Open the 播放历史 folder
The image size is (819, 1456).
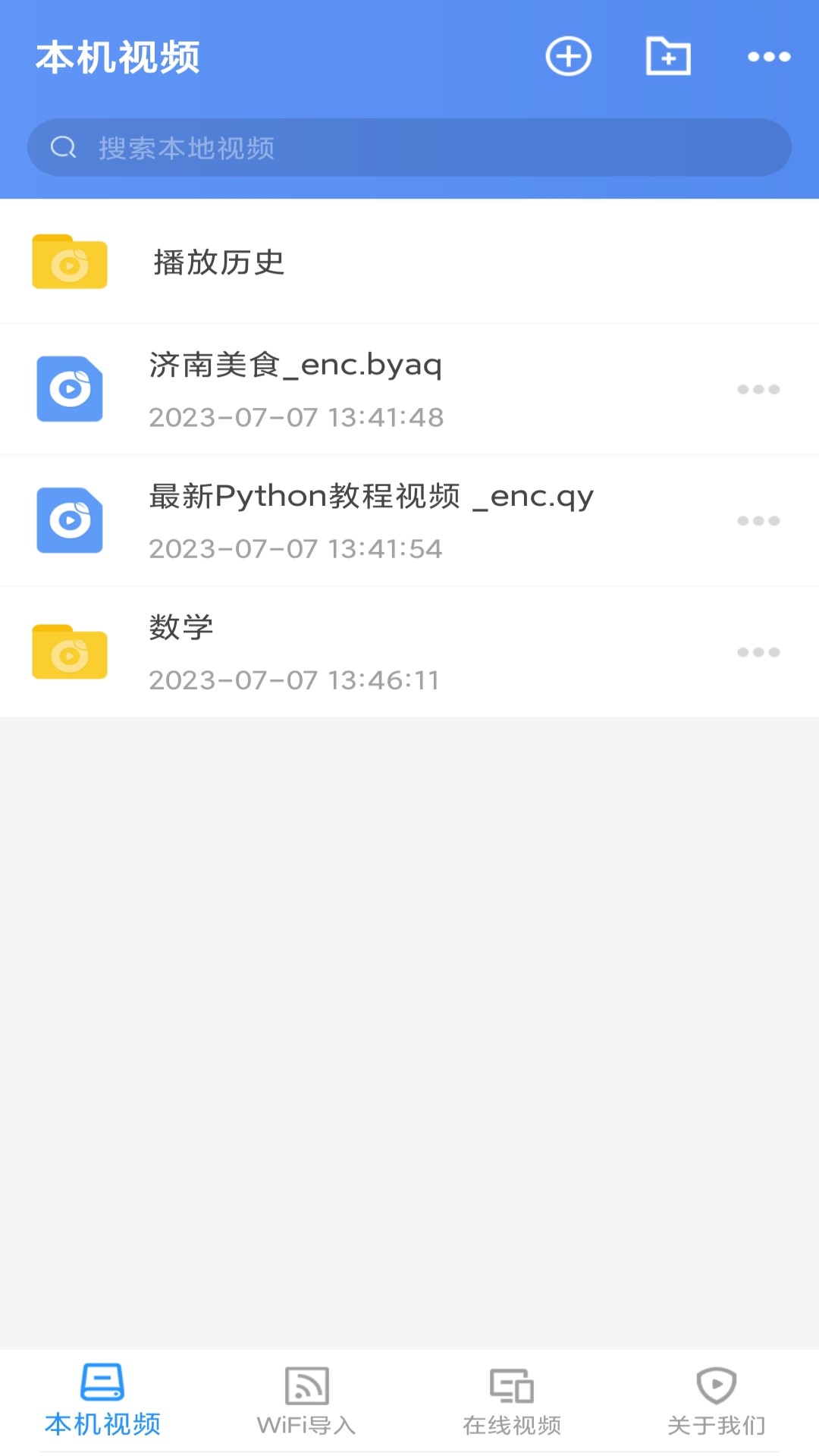pyautogui.click(x=409, y=262)
